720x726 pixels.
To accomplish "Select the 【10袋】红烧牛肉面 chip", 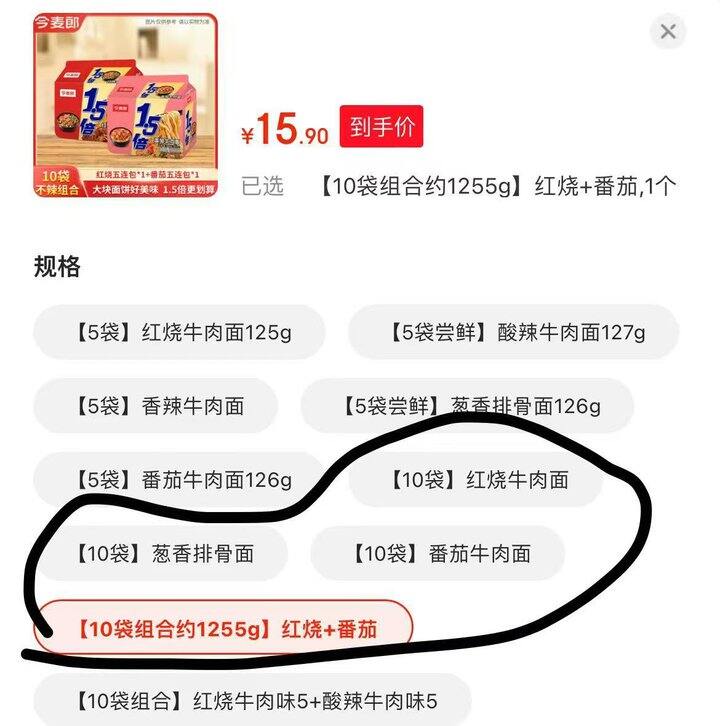I will point(475,480).
